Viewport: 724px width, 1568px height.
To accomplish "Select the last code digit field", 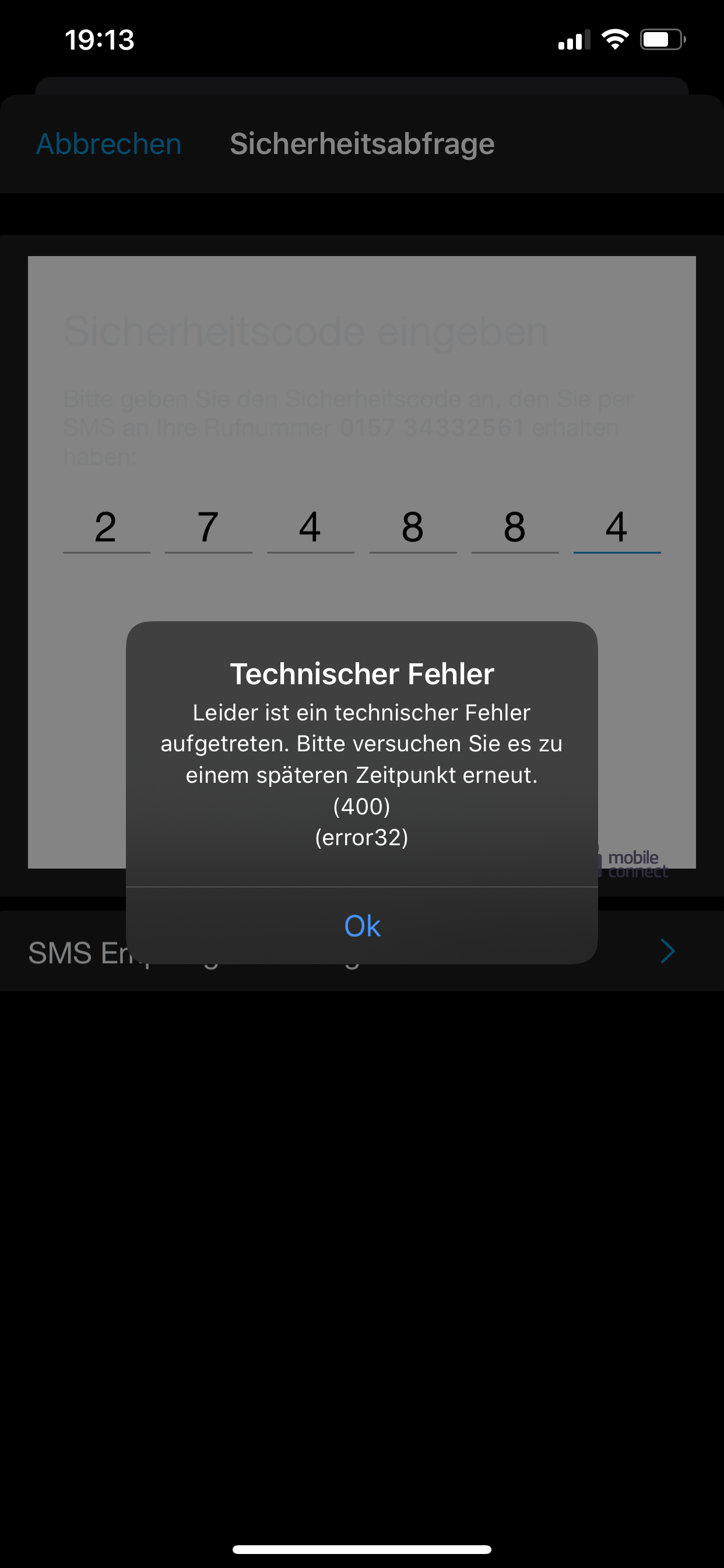I will point(617,527).
